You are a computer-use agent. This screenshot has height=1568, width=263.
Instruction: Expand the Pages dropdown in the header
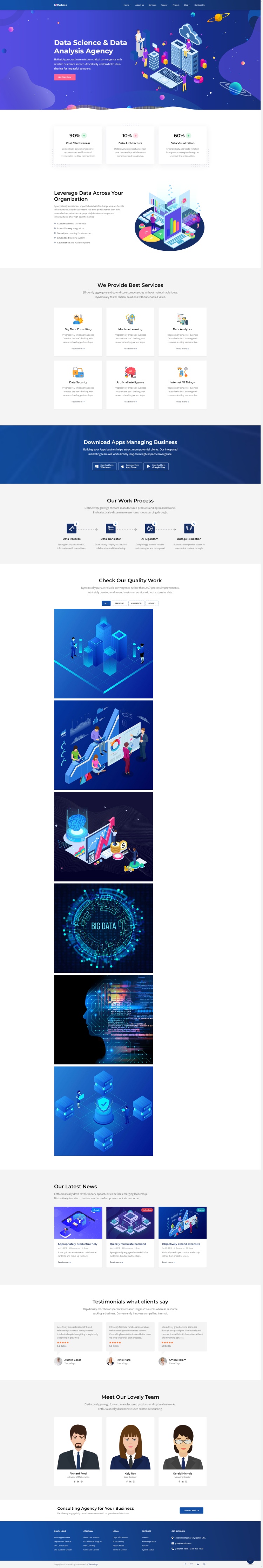tap(164, 5)
